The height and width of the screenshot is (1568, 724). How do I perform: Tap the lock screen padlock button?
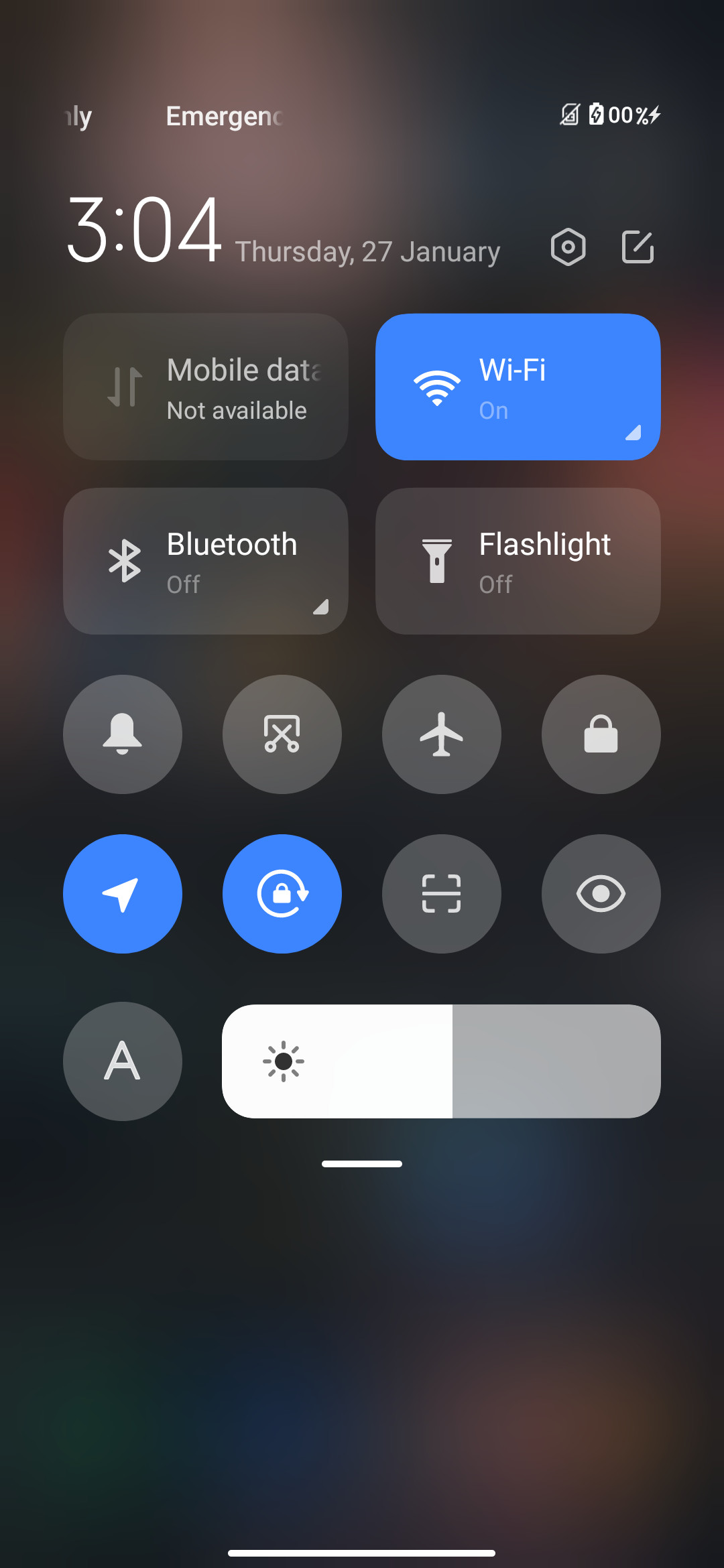pos(601,734)
